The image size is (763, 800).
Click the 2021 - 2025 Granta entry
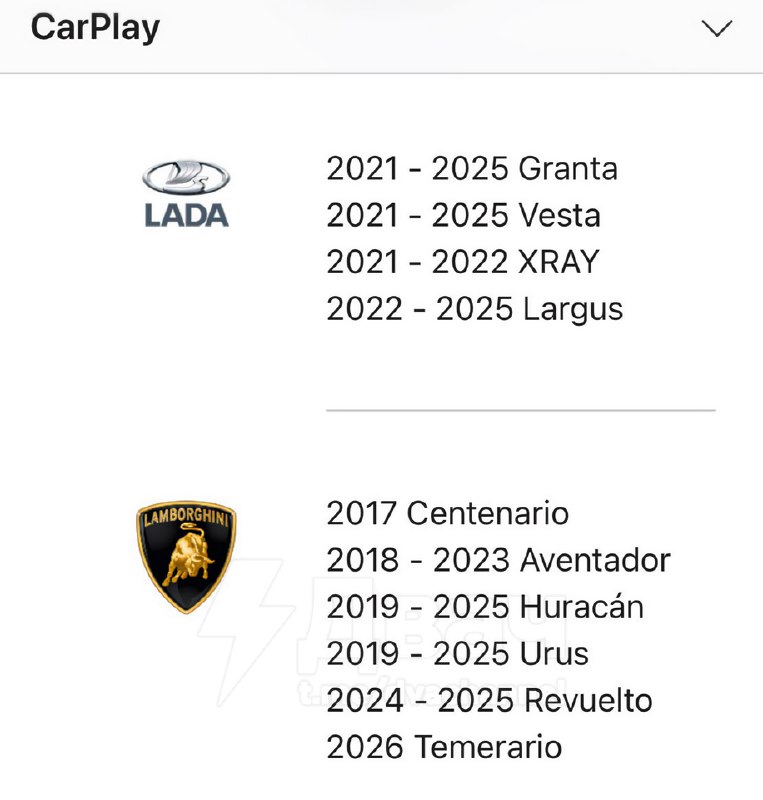(473, 168)
